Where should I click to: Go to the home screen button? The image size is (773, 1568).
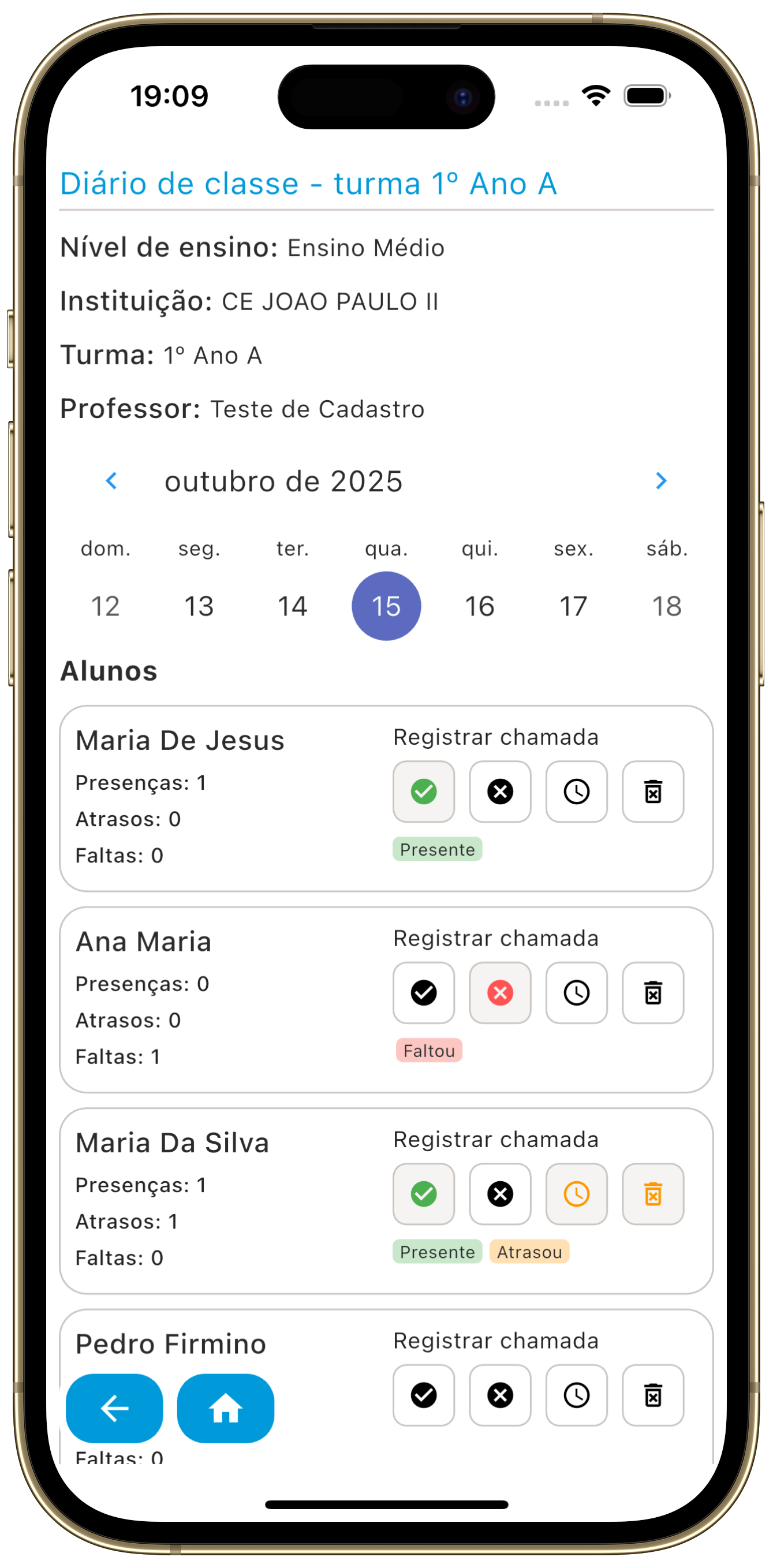225,1408
